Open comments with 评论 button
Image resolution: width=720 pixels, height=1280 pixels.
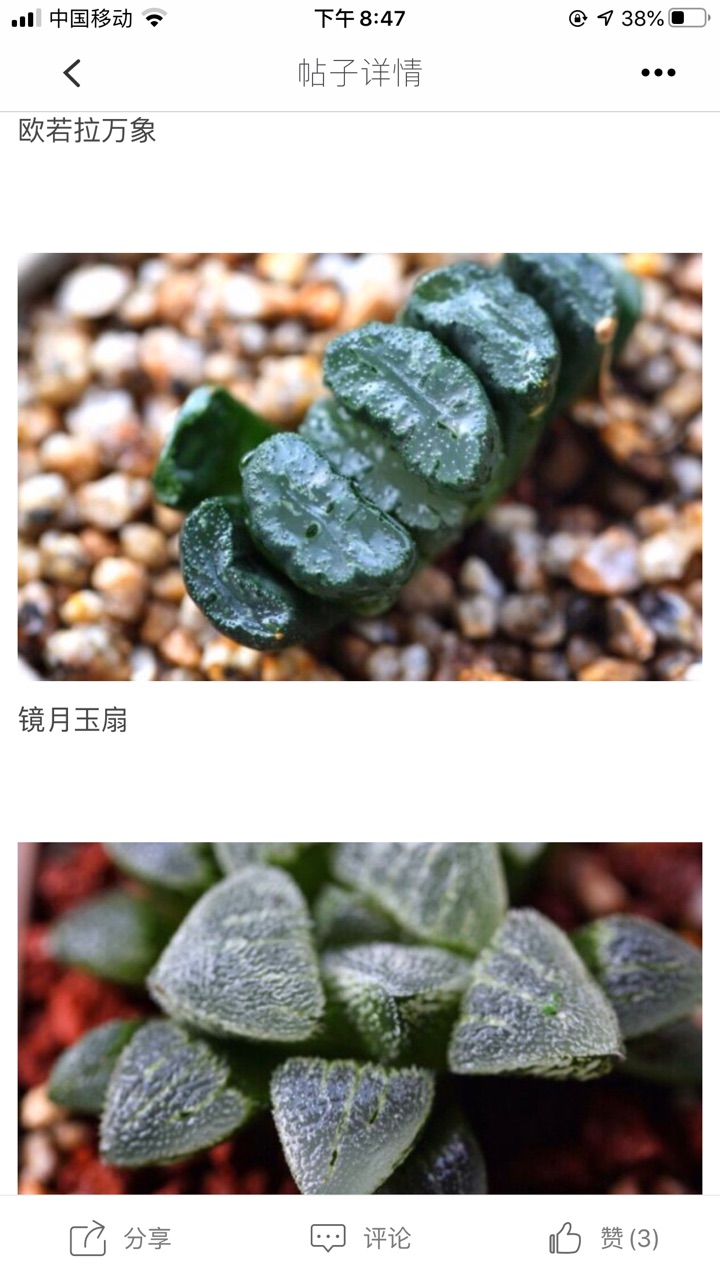point(360,1239)
